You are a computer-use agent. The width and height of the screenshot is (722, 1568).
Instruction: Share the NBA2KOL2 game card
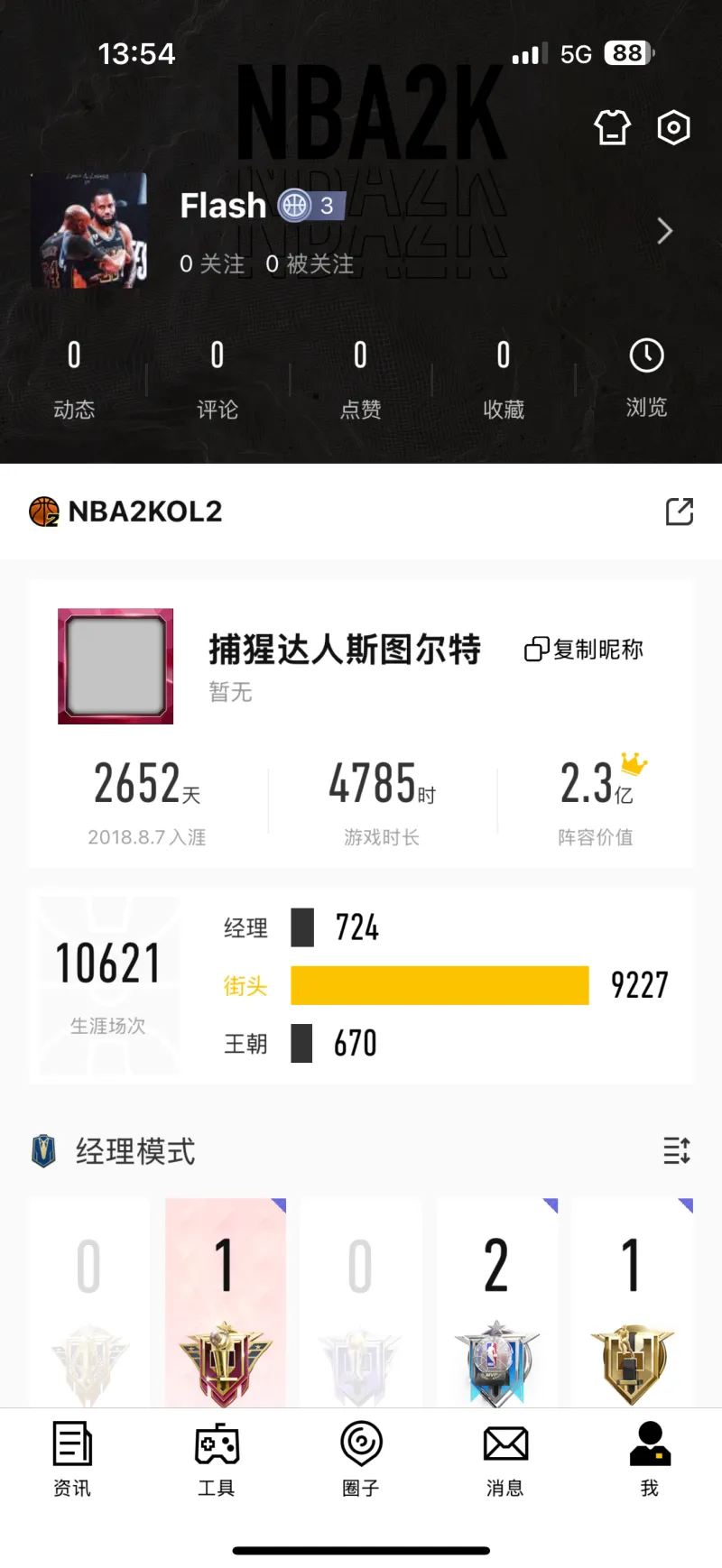point(679,512)
